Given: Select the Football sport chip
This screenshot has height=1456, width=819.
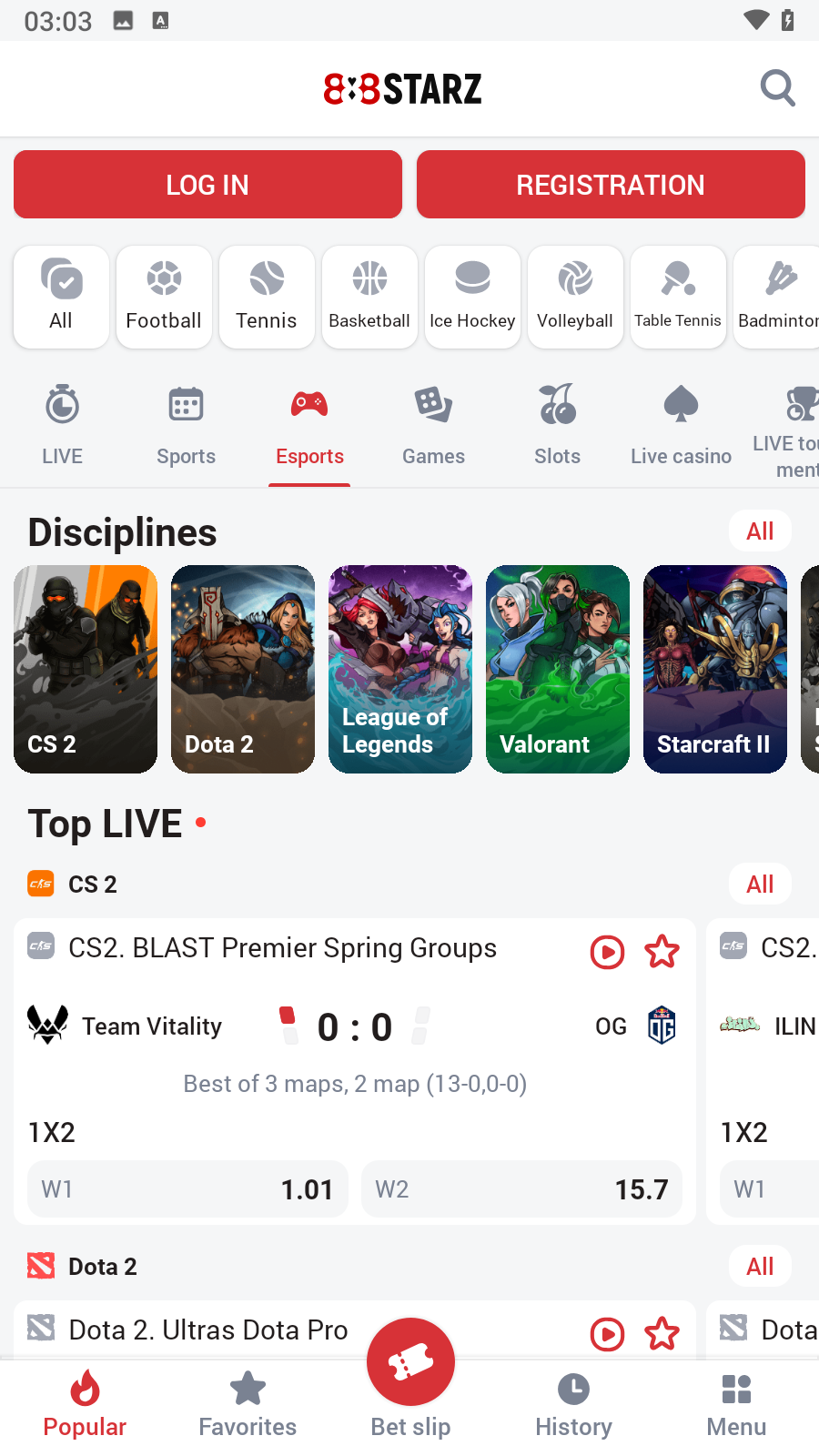Looking at the screenshot, I should click(x=164, y=297).
